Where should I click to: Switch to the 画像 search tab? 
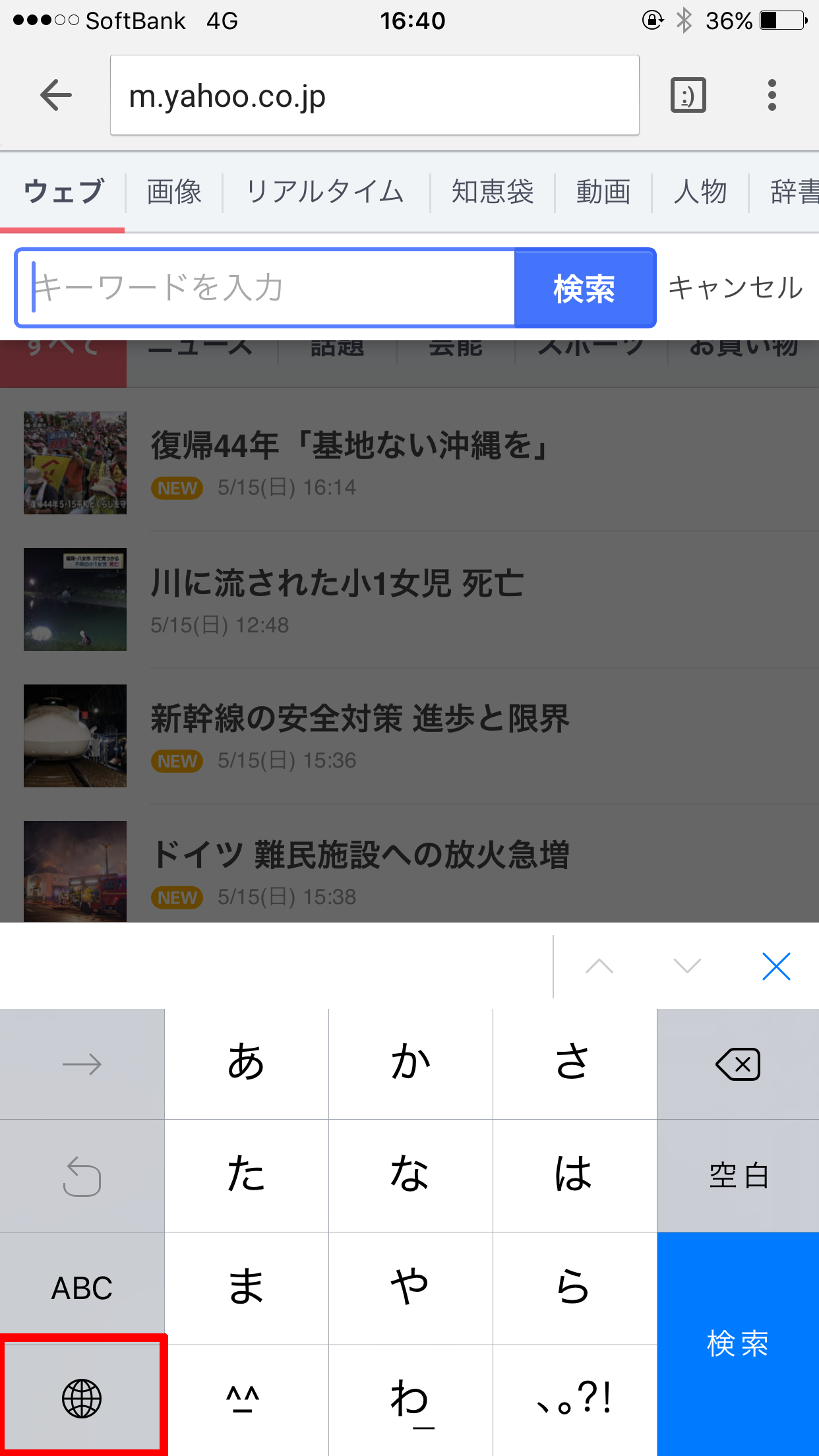[x=174, y=192]
